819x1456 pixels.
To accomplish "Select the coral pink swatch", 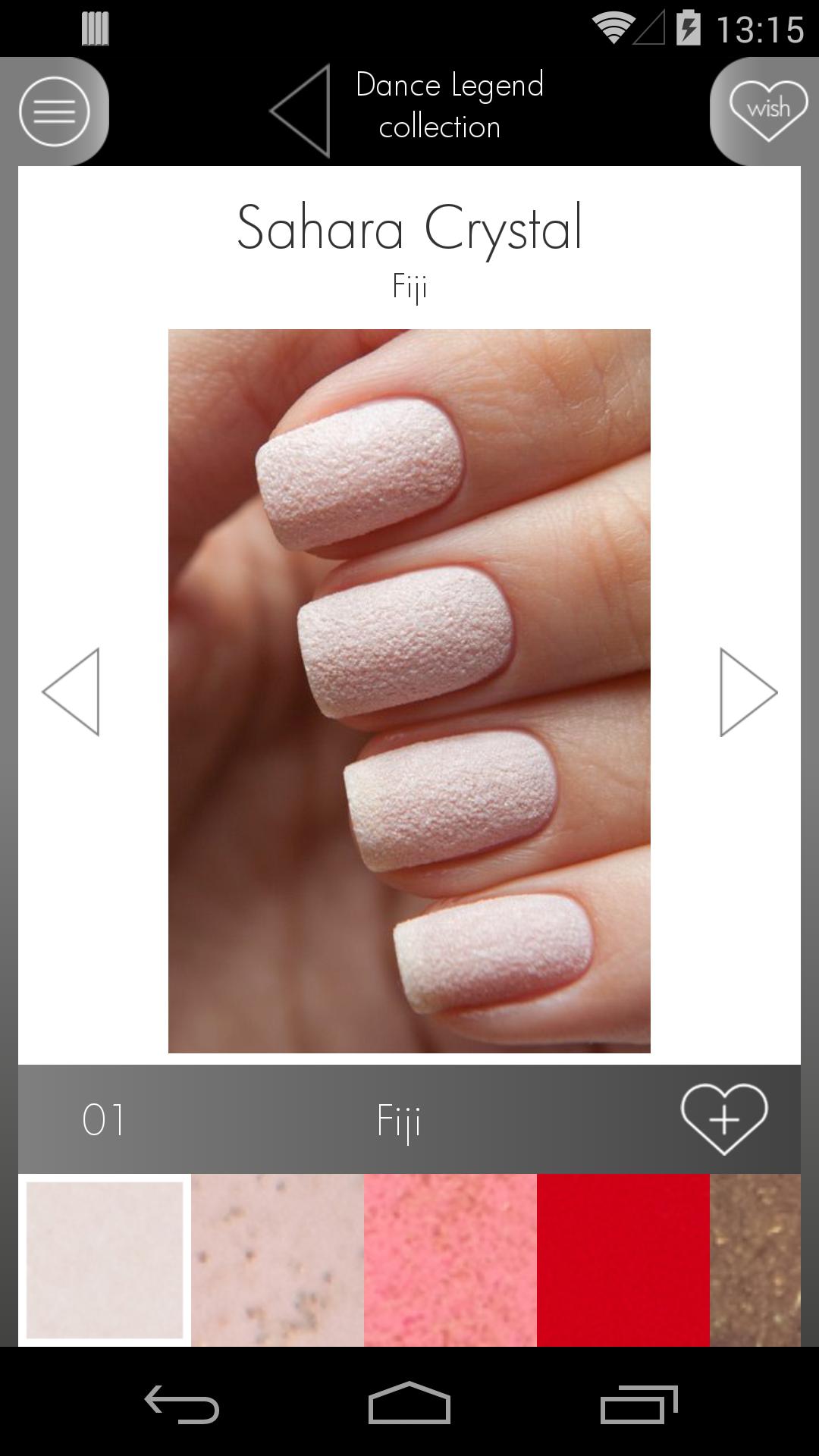I will [x=450, y=1260].
